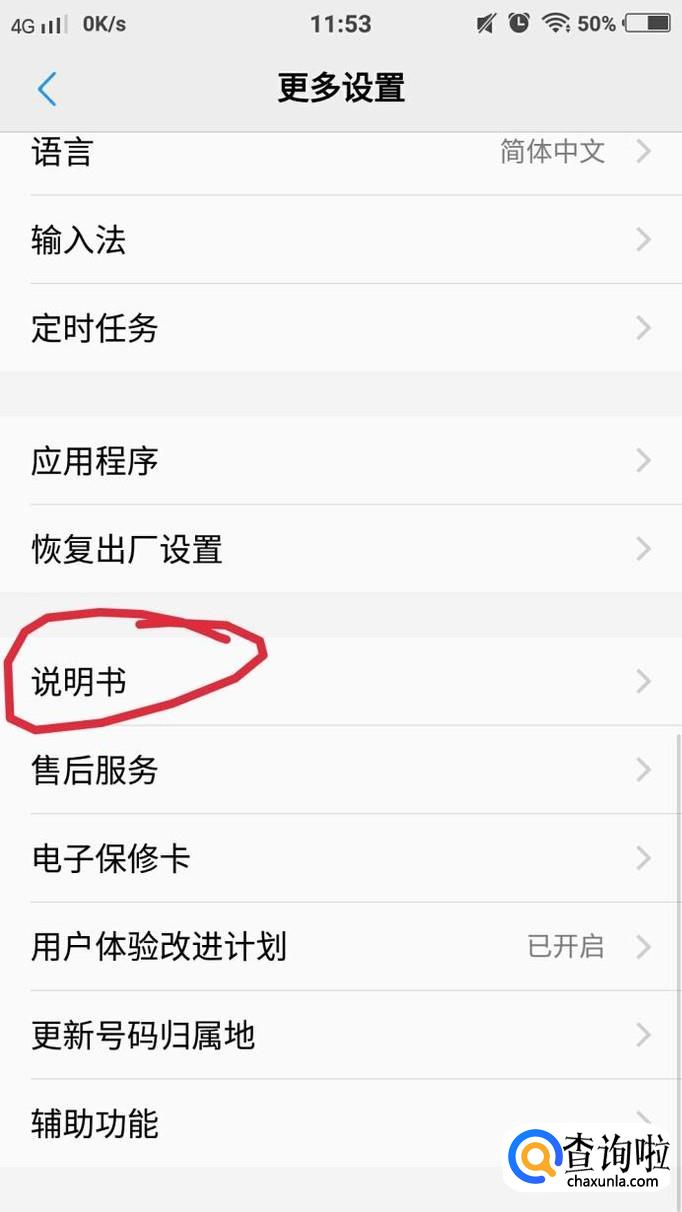682x1212 pixels.
Task: Open 应用程序 settings
Action: (340, 461)
